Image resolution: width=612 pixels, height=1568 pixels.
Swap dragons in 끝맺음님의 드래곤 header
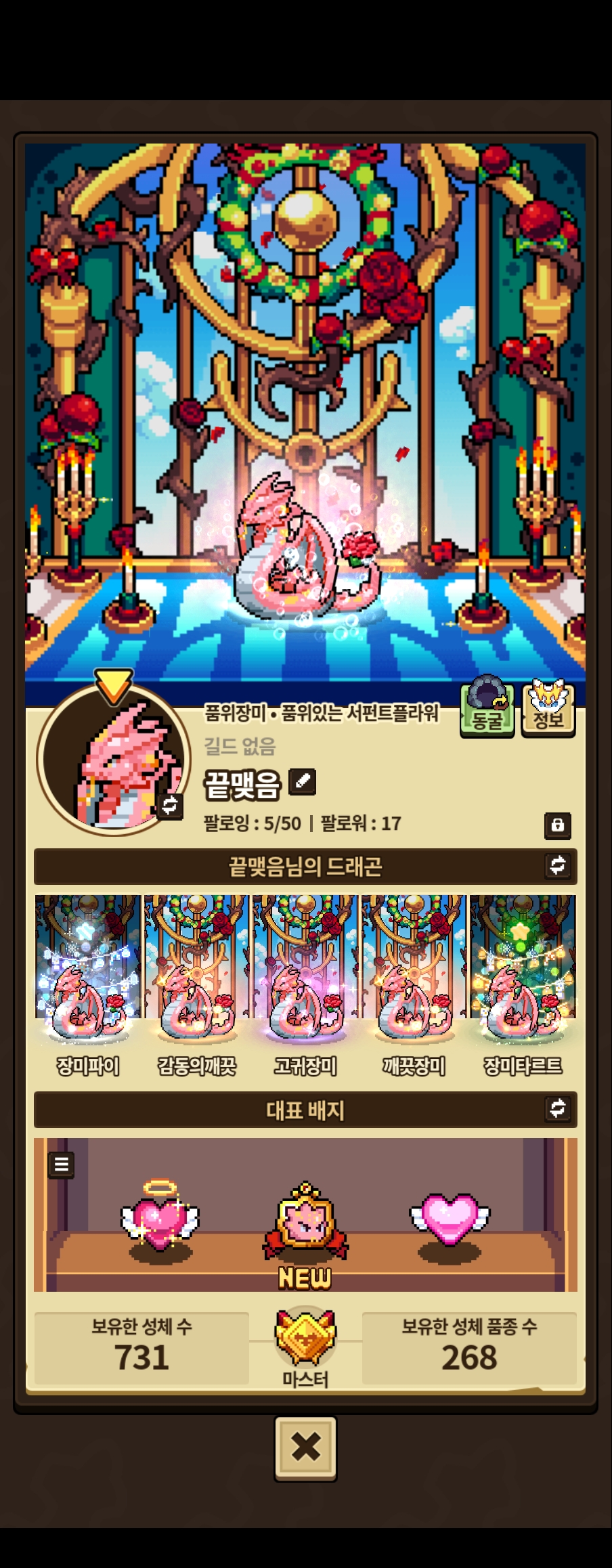(x=557, y=866)
